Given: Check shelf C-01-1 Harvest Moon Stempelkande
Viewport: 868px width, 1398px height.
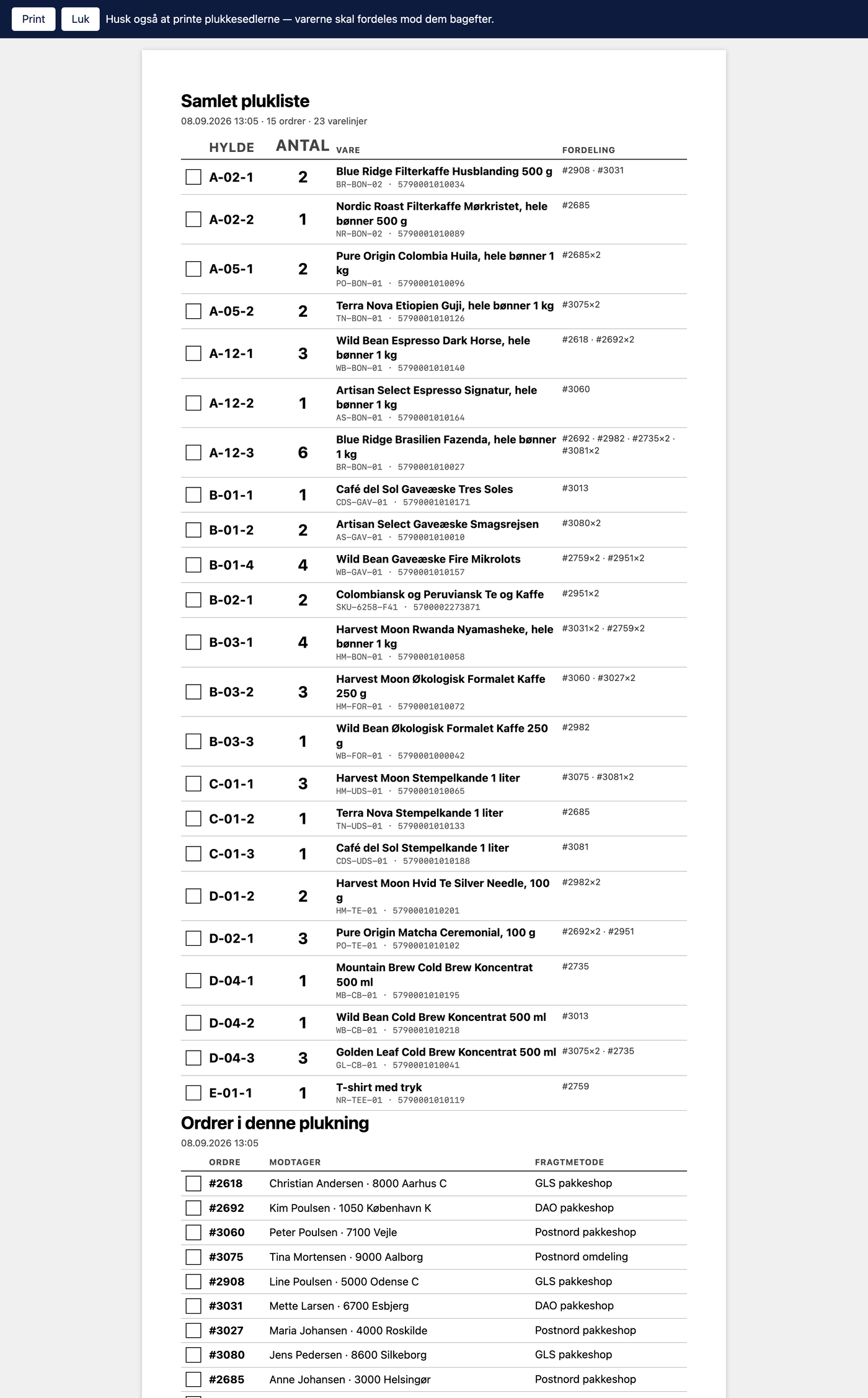Looking at the screenshot, I should 193,784.
